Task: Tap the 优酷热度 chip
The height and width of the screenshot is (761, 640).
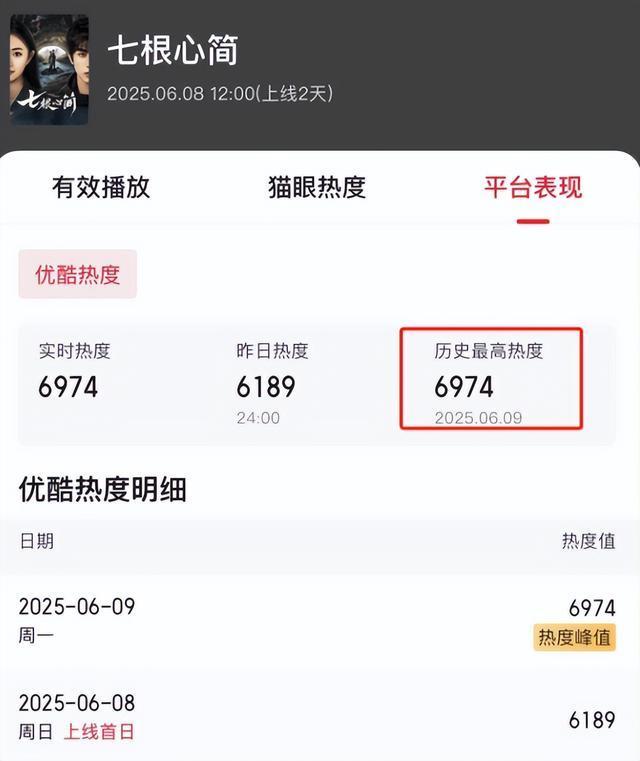Action: point(78,275)
